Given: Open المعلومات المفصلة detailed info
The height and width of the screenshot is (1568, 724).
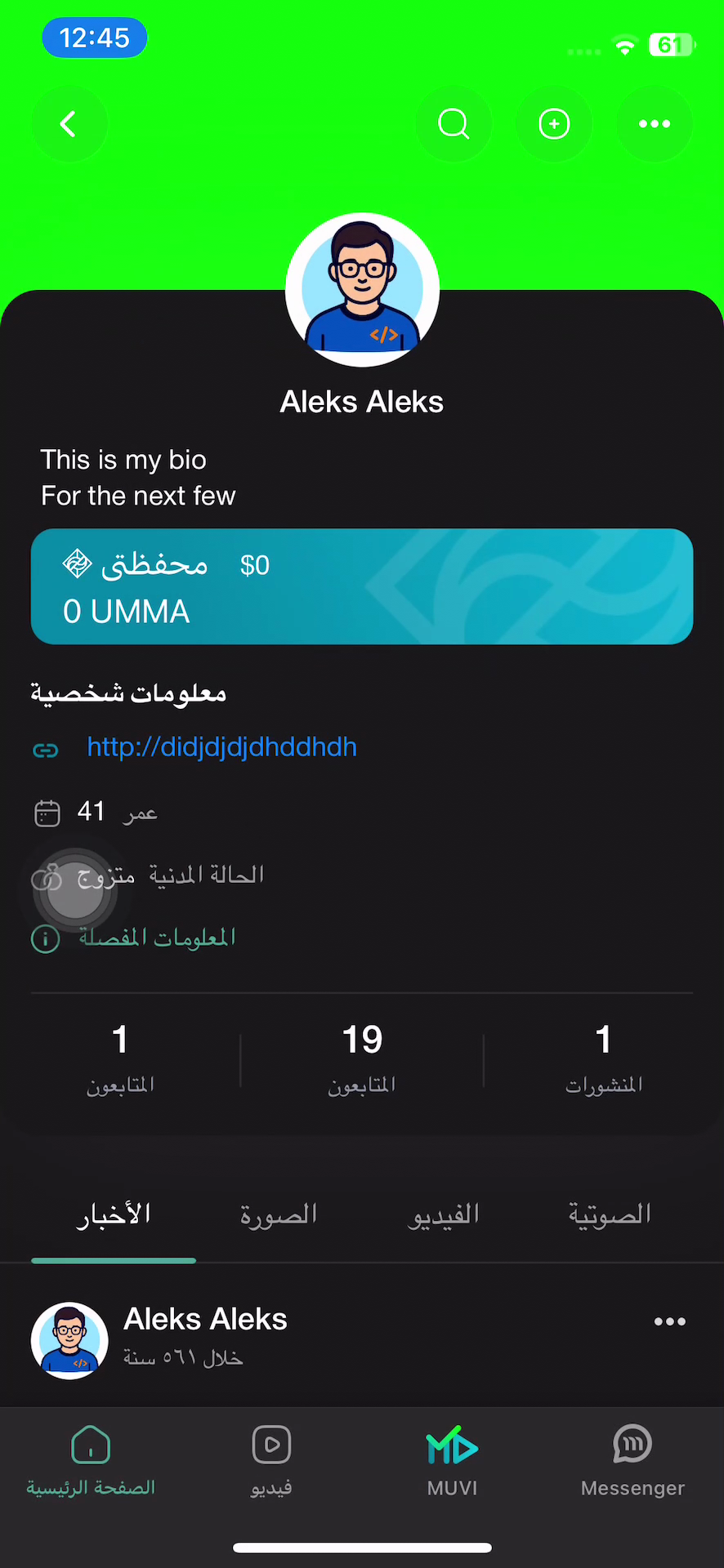Looking at the screenshot, I should [157, 938].
